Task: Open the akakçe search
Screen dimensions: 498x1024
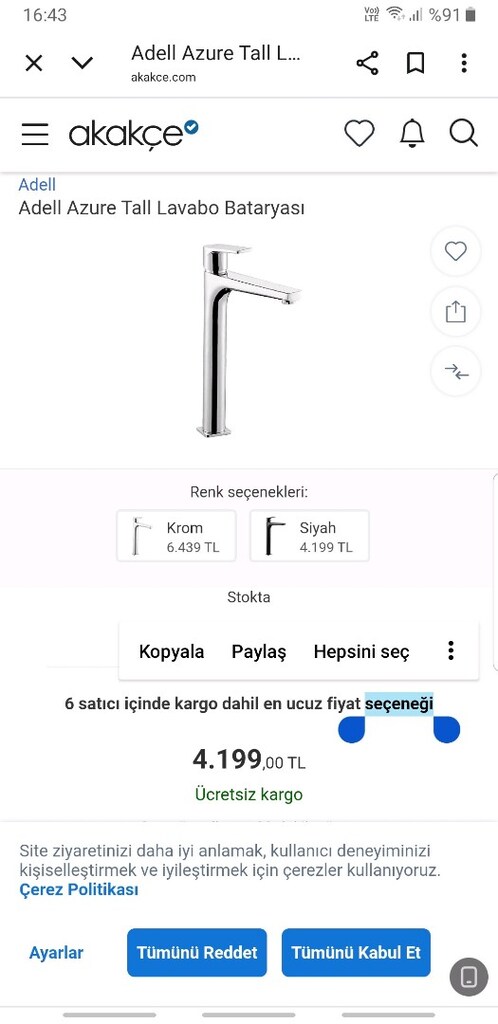Action: (x=463, y=134)
